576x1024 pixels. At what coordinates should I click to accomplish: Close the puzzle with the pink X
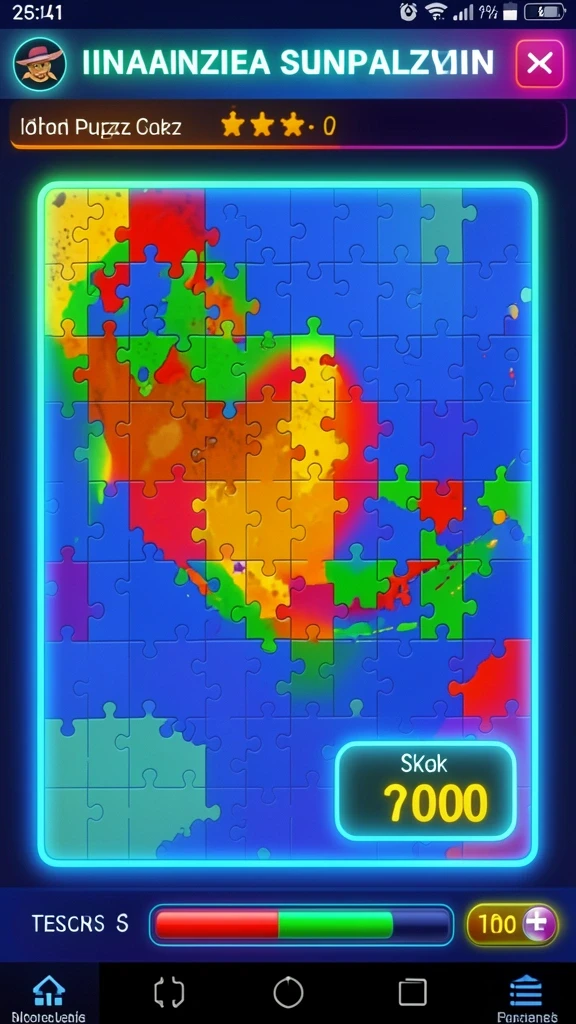(539, 63)
